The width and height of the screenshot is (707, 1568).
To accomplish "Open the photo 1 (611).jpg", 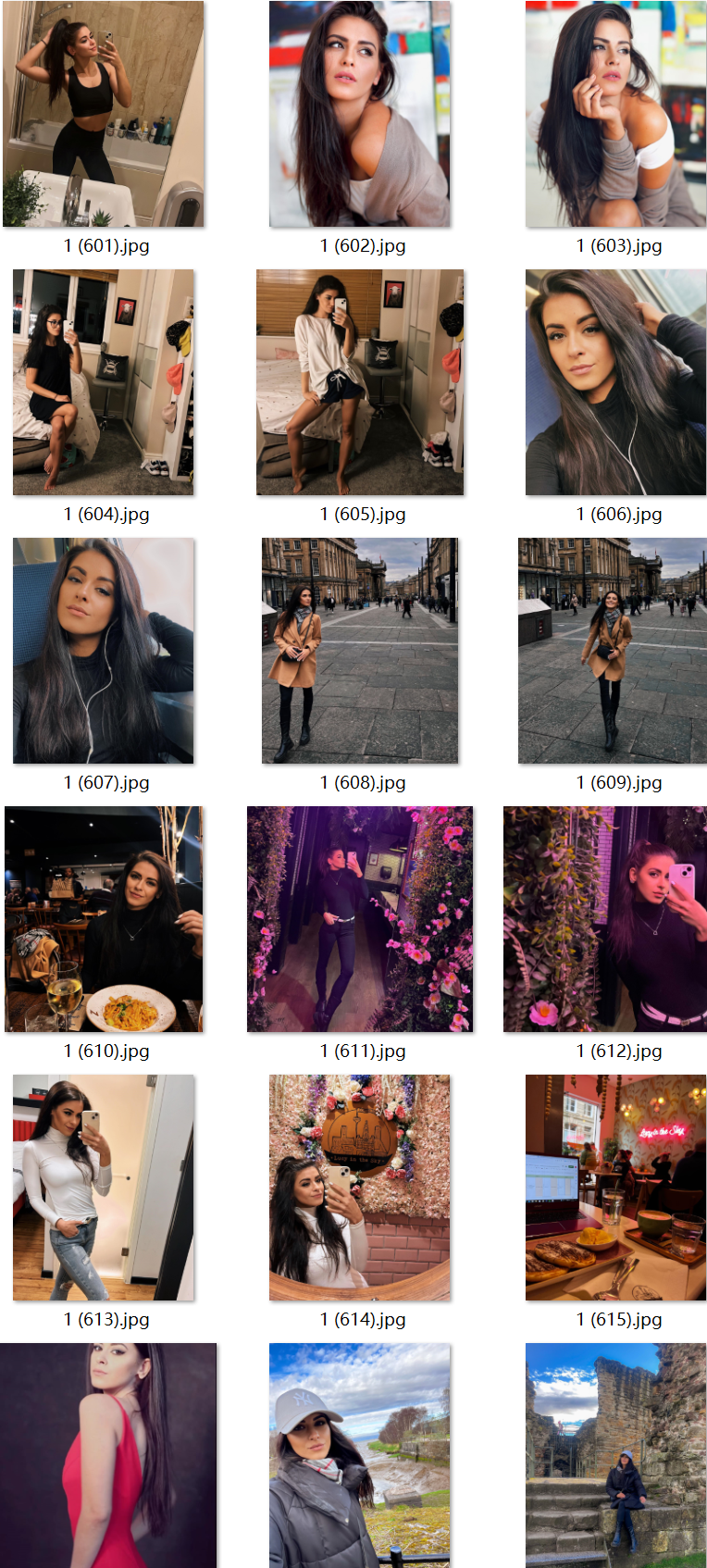I will coord(360,919).
